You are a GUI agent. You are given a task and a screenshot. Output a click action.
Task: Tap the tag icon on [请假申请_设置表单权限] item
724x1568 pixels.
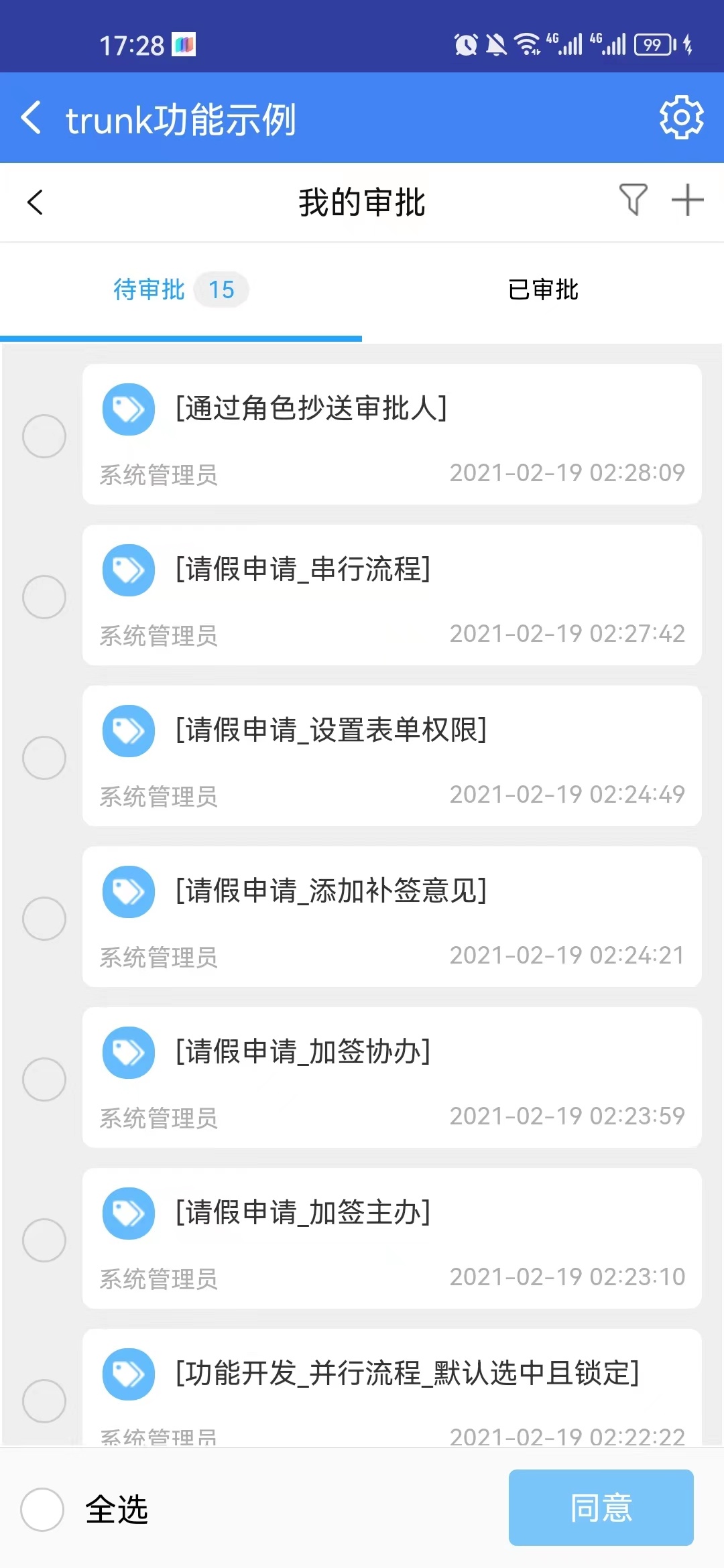click(x=128, y=731)
